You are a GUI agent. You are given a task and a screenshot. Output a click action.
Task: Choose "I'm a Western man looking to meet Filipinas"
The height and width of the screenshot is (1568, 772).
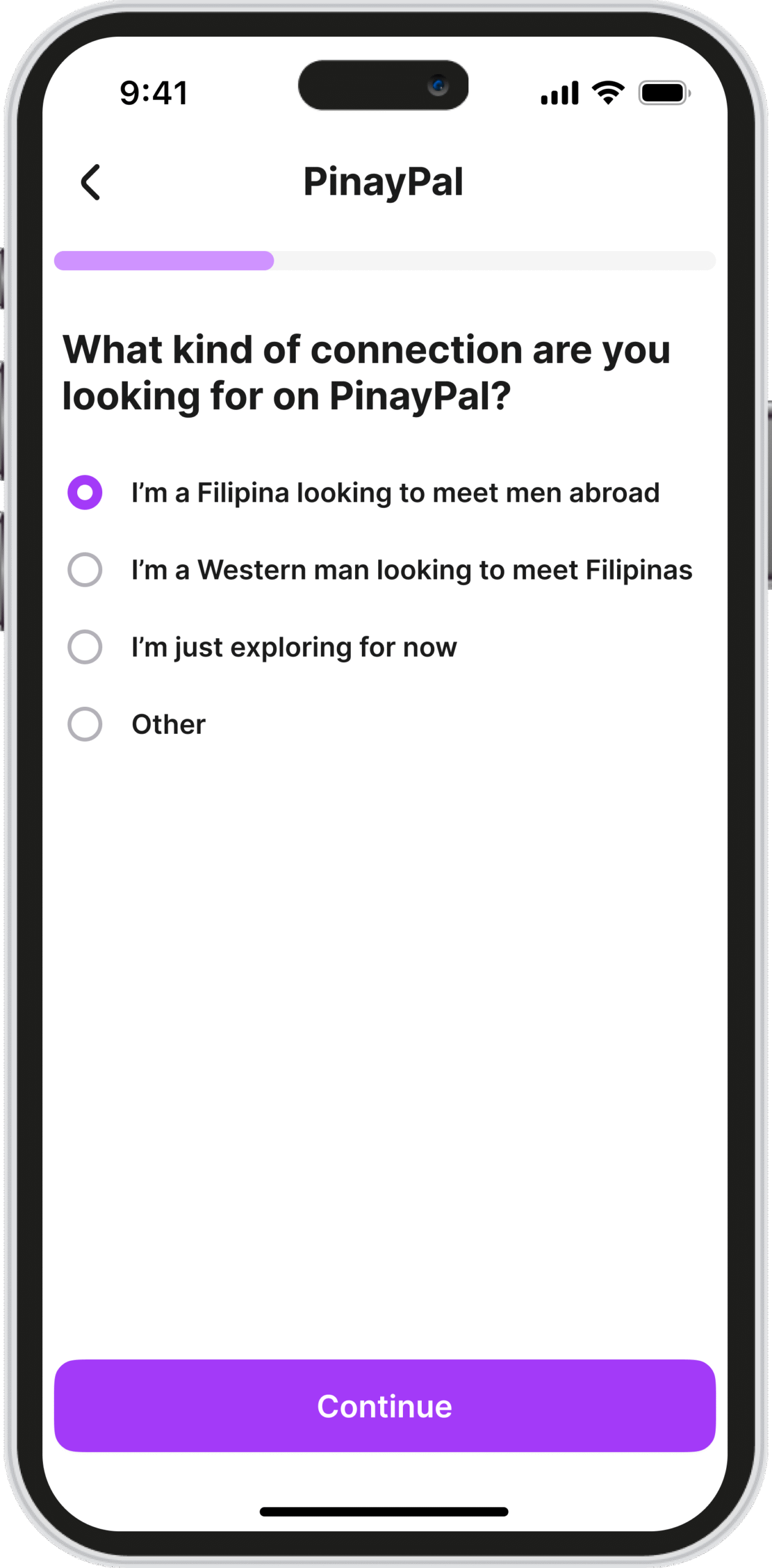click(x=380, y=570)
